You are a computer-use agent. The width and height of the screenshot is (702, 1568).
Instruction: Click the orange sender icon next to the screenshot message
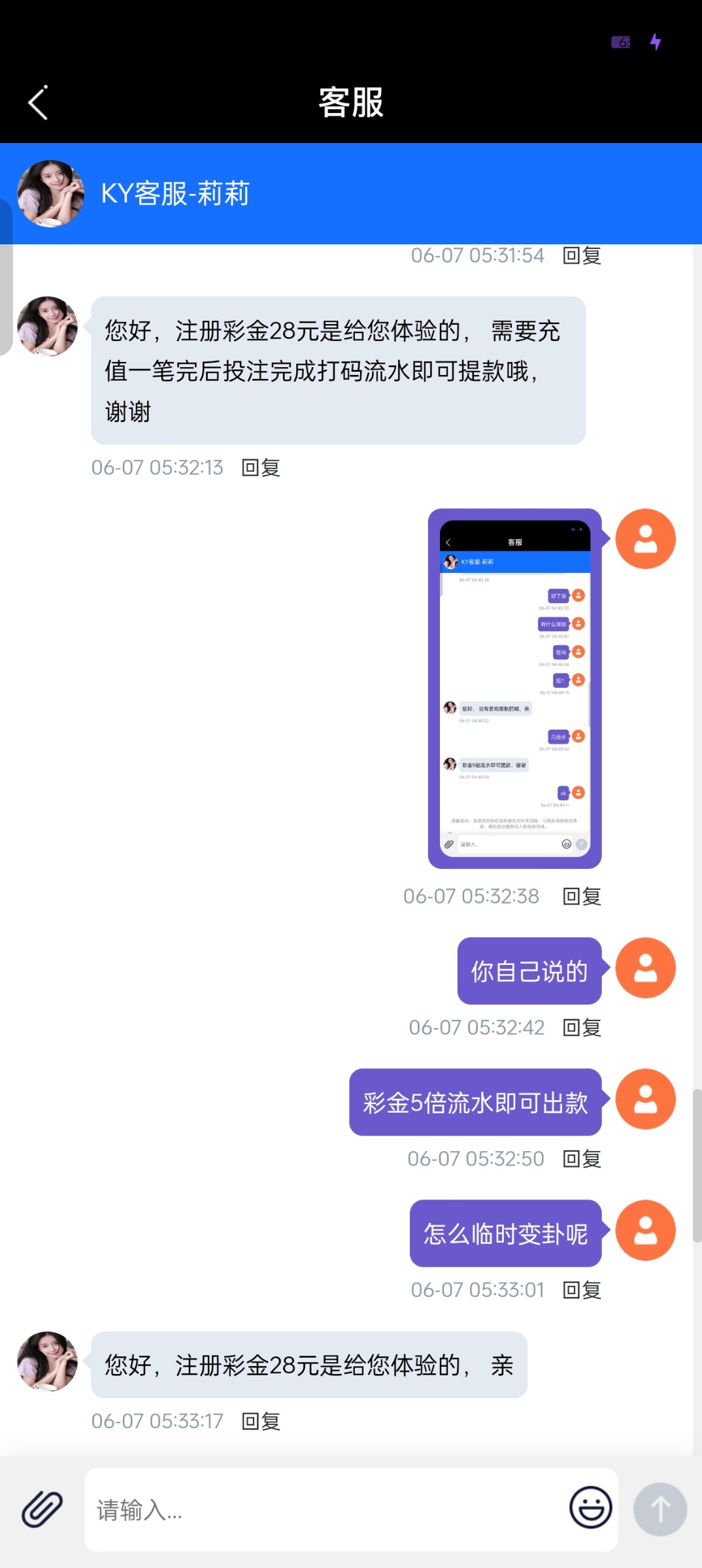[645, 538]
